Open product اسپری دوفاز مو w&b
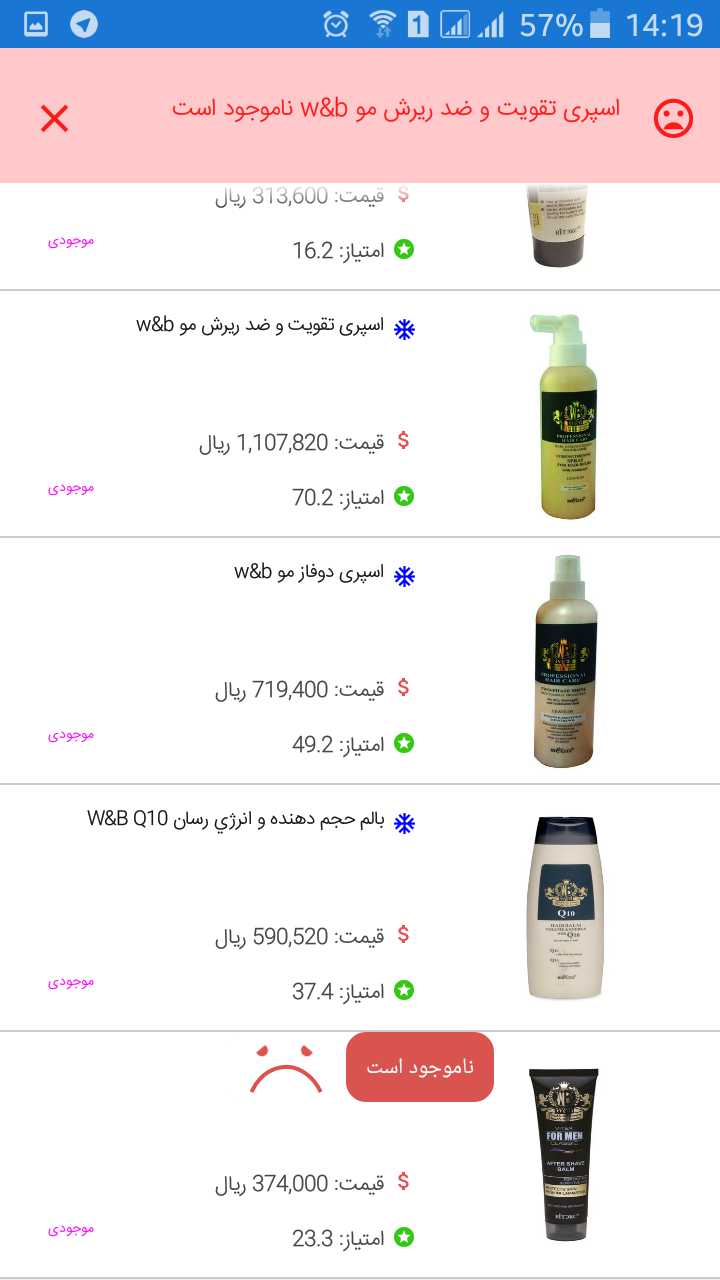Screen dimensions: 720x1280 click(x=360, y=661)
